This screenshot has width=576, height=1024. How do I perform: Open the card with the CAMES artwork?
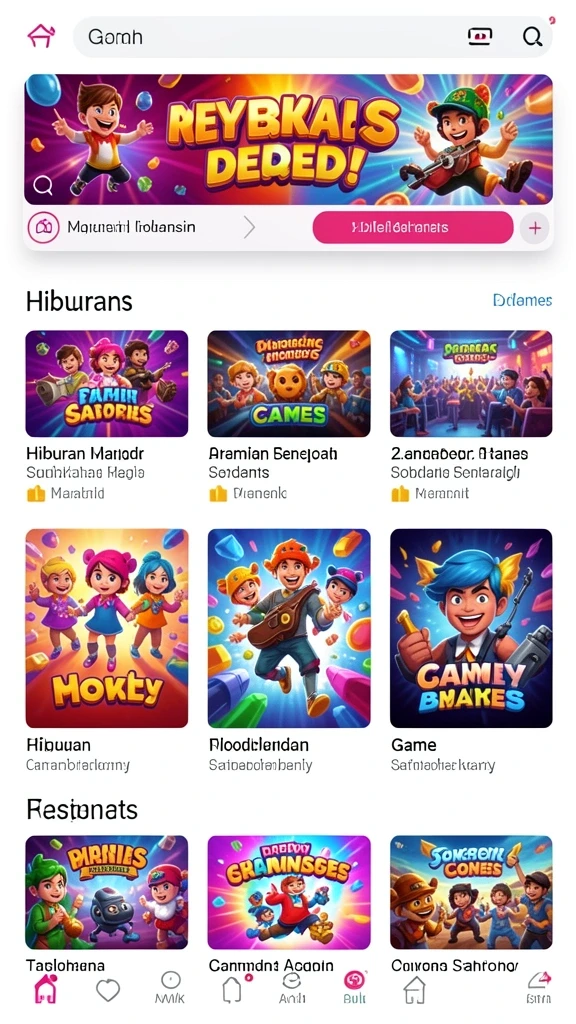coord(289,416)
